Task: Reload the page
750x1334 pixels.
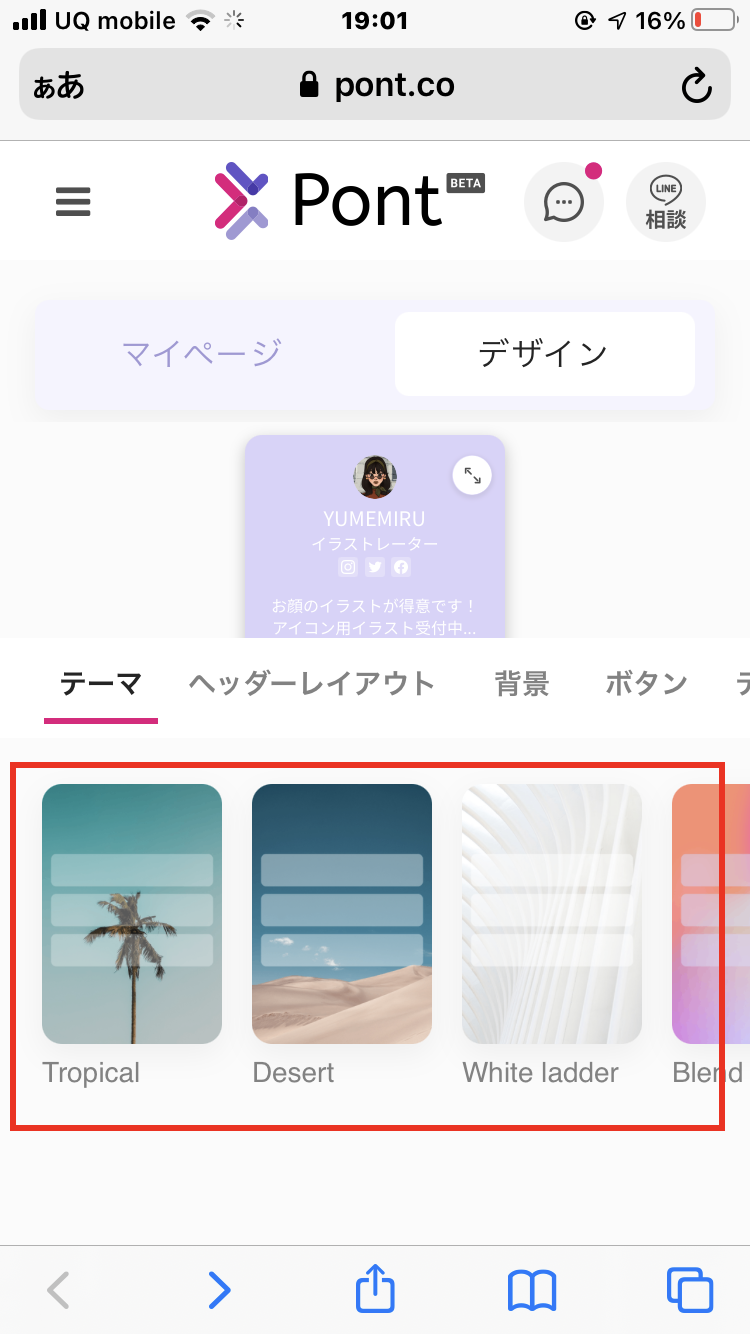Action: (696, 86)
